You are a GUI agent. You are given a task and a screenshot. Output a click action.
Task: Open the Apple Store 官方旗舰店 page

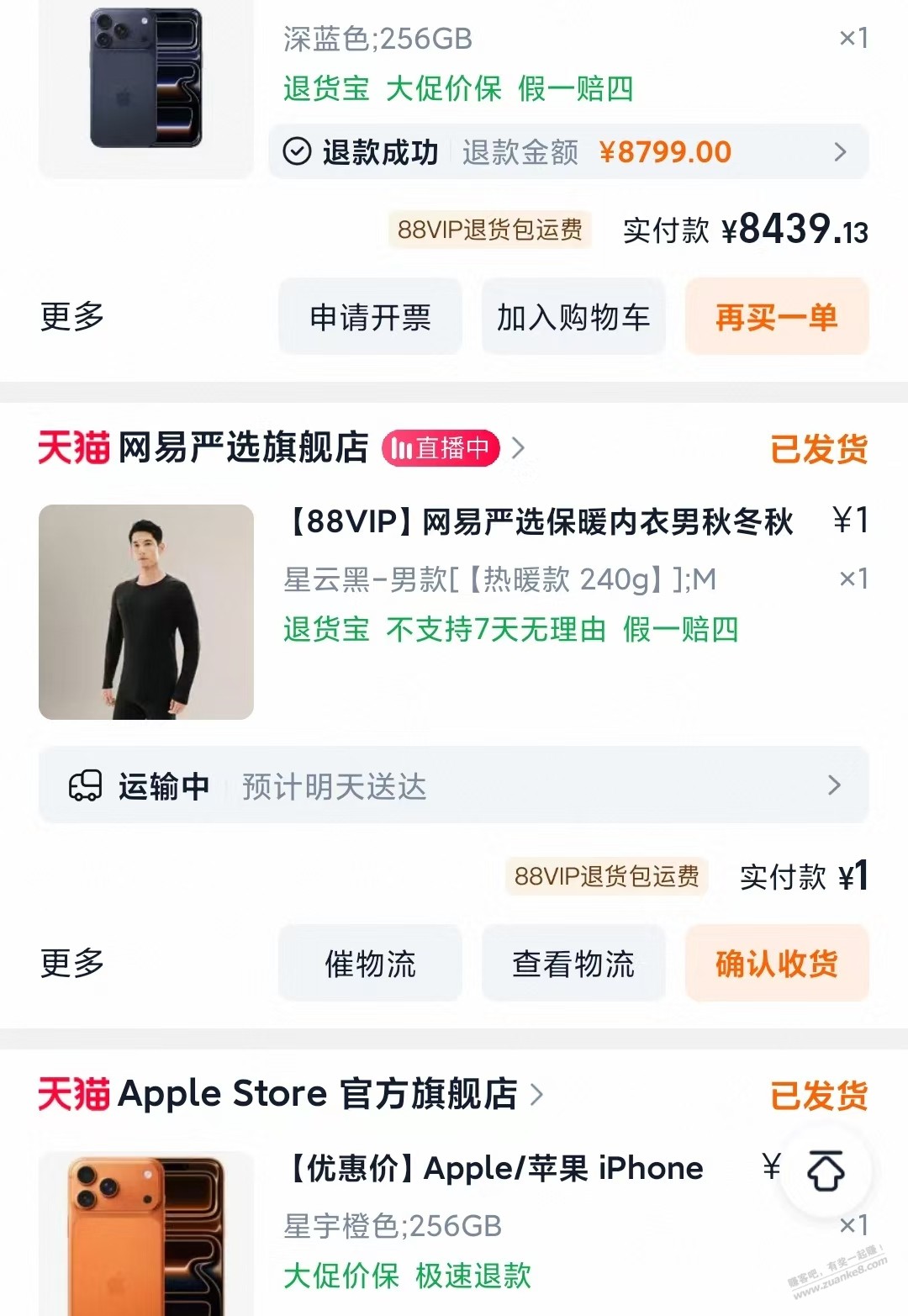318,1094
